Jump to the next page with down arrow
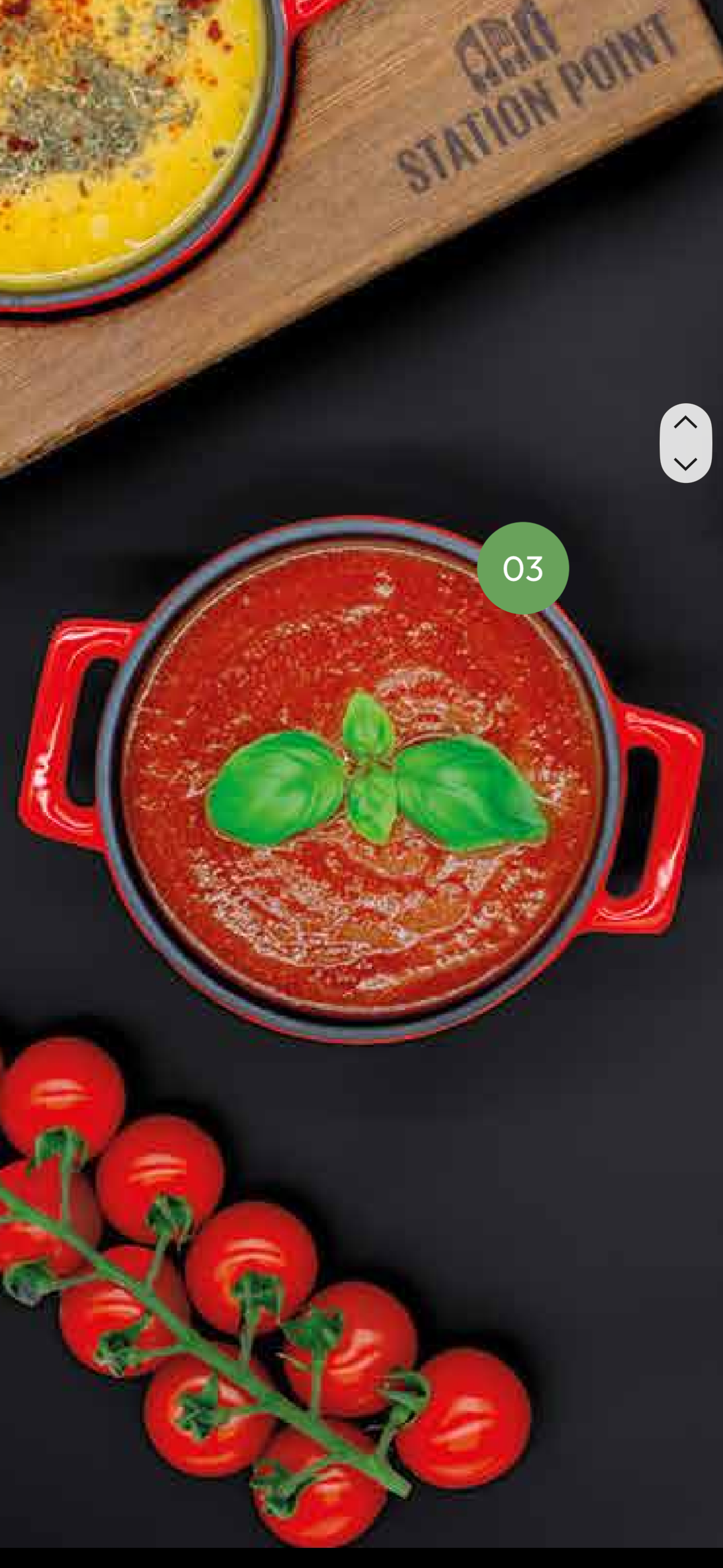Viewport: 723px width, 1568px height. [x=685, y=464]
